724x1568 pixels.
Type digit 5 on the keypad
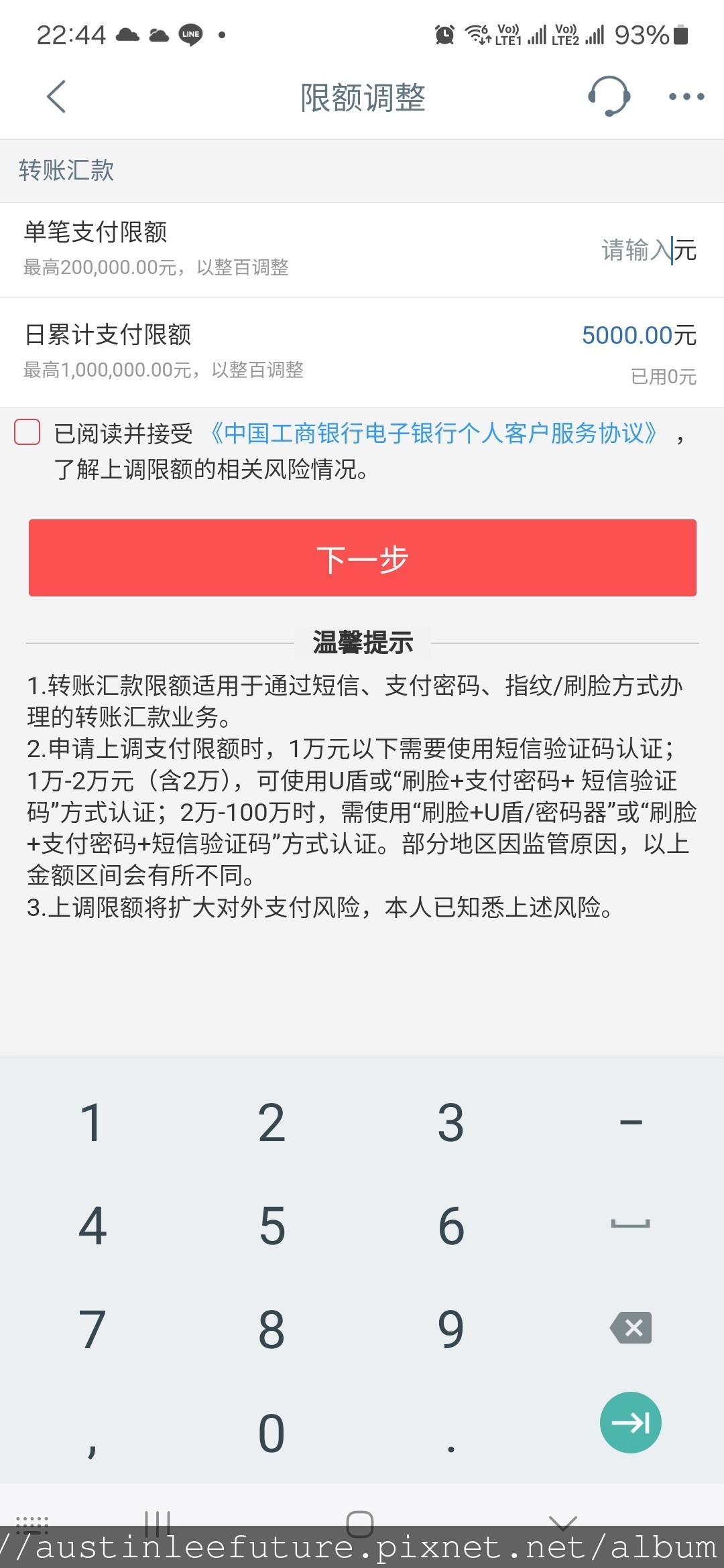pos(272,1226)
